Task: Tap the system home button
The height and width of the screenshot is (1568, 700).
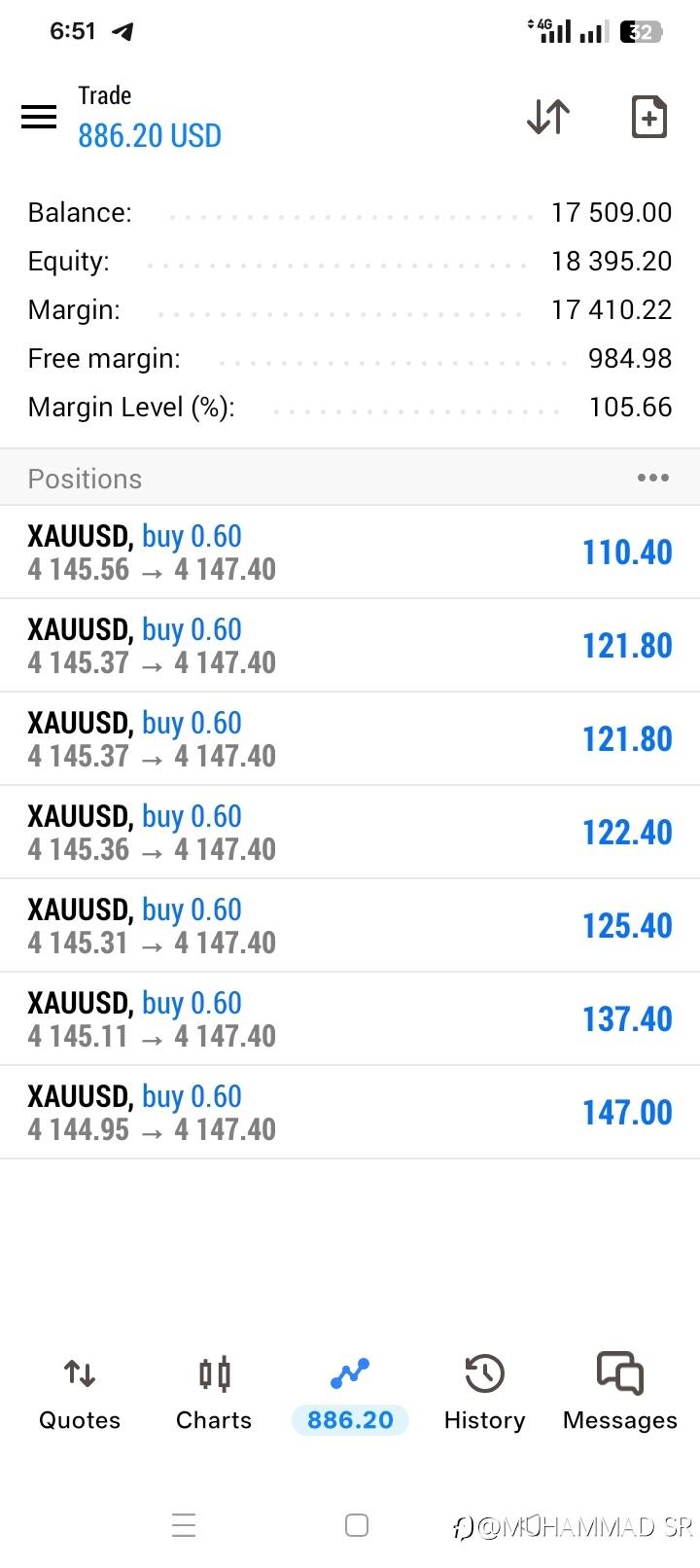Action: point(357,1525)
